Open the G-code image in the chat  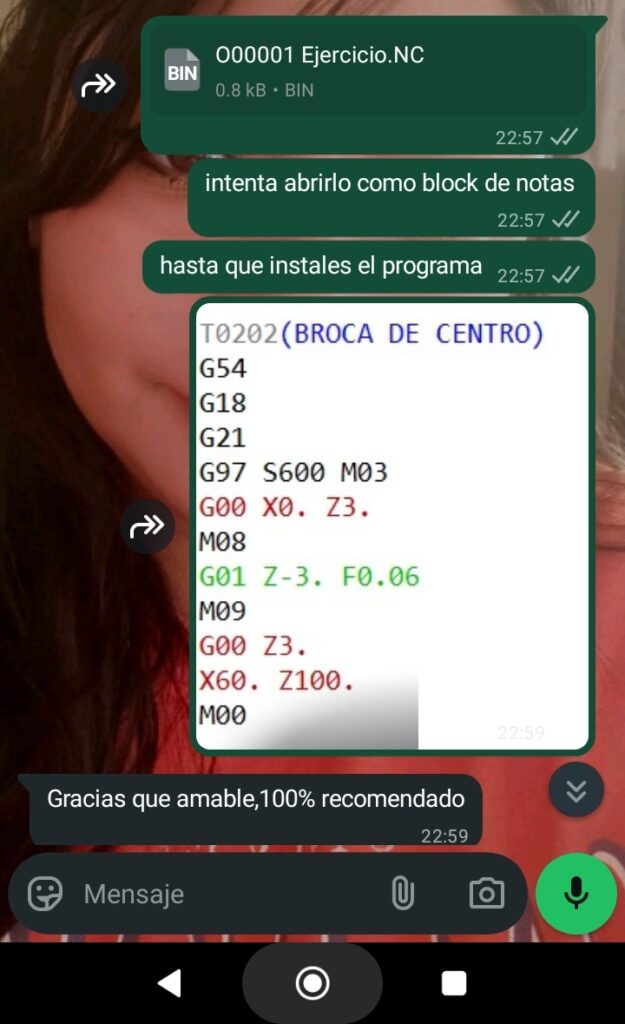pos(392,525)
